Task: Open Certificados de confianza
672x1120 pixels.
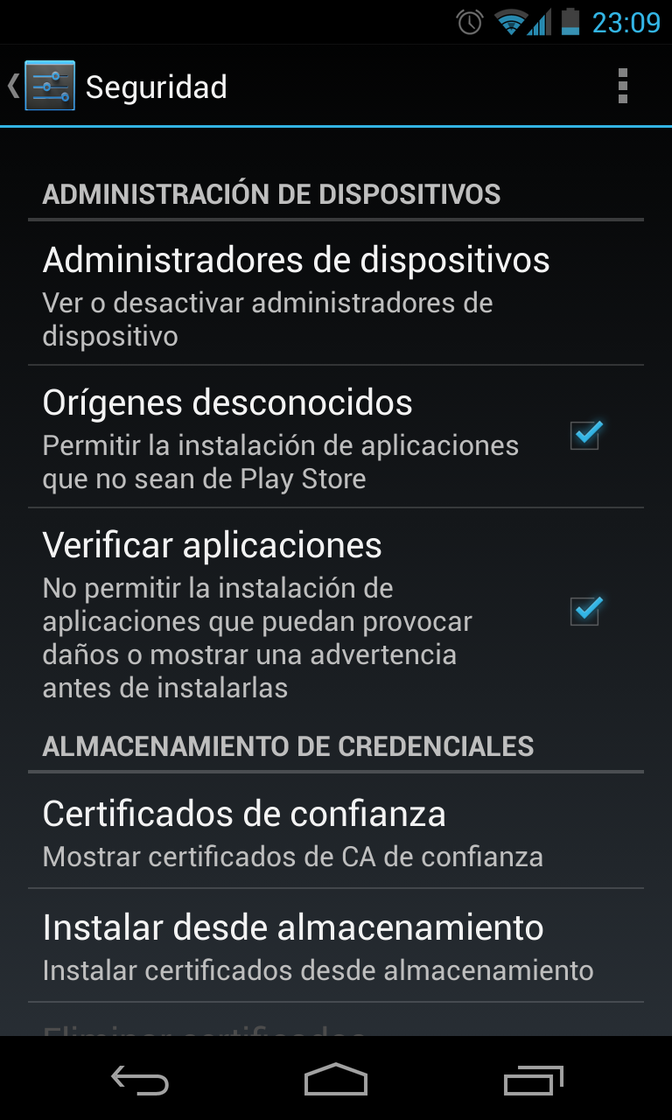Action: coord(336,831)
